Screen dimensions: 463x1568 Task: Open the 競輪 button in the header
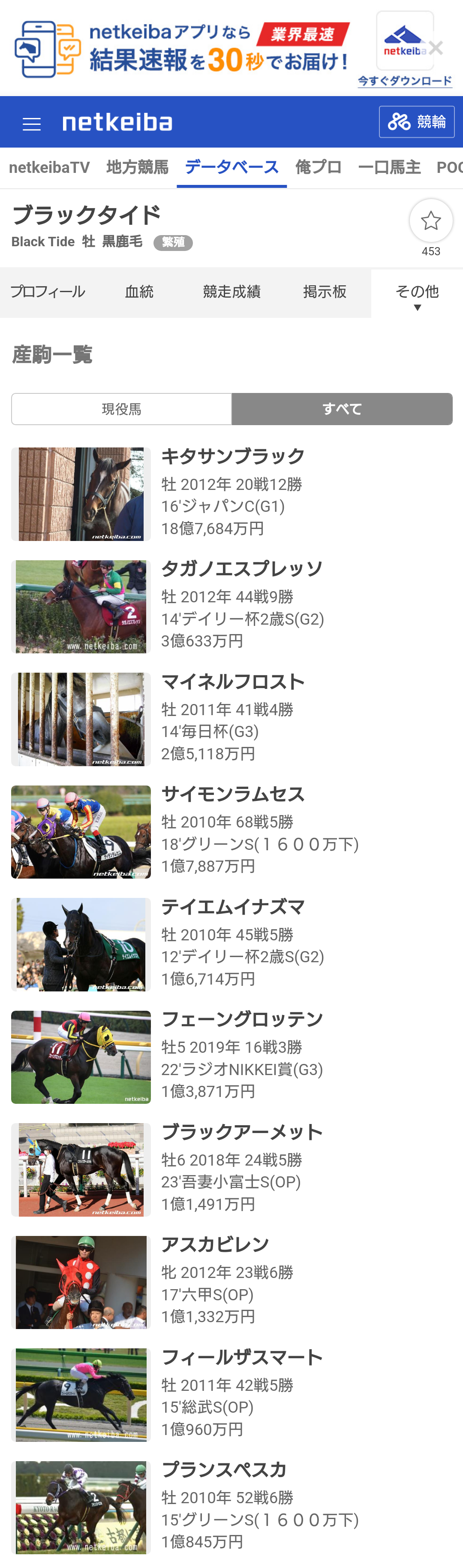click(x=416, y=122)
